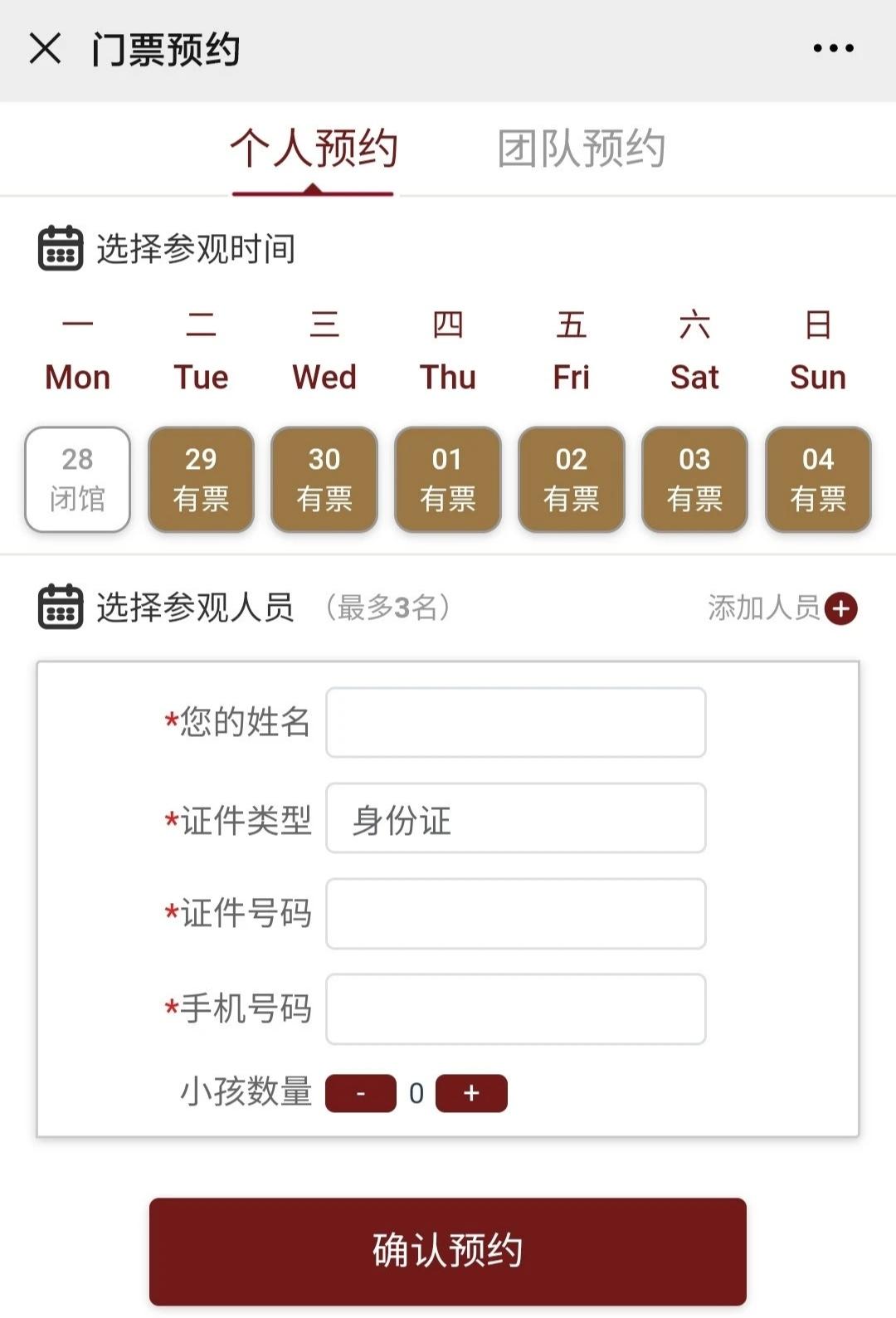Viewport: 896px width, 1318px height.
Task: Choose date 30 有票
Action: (x=324, y=479)
